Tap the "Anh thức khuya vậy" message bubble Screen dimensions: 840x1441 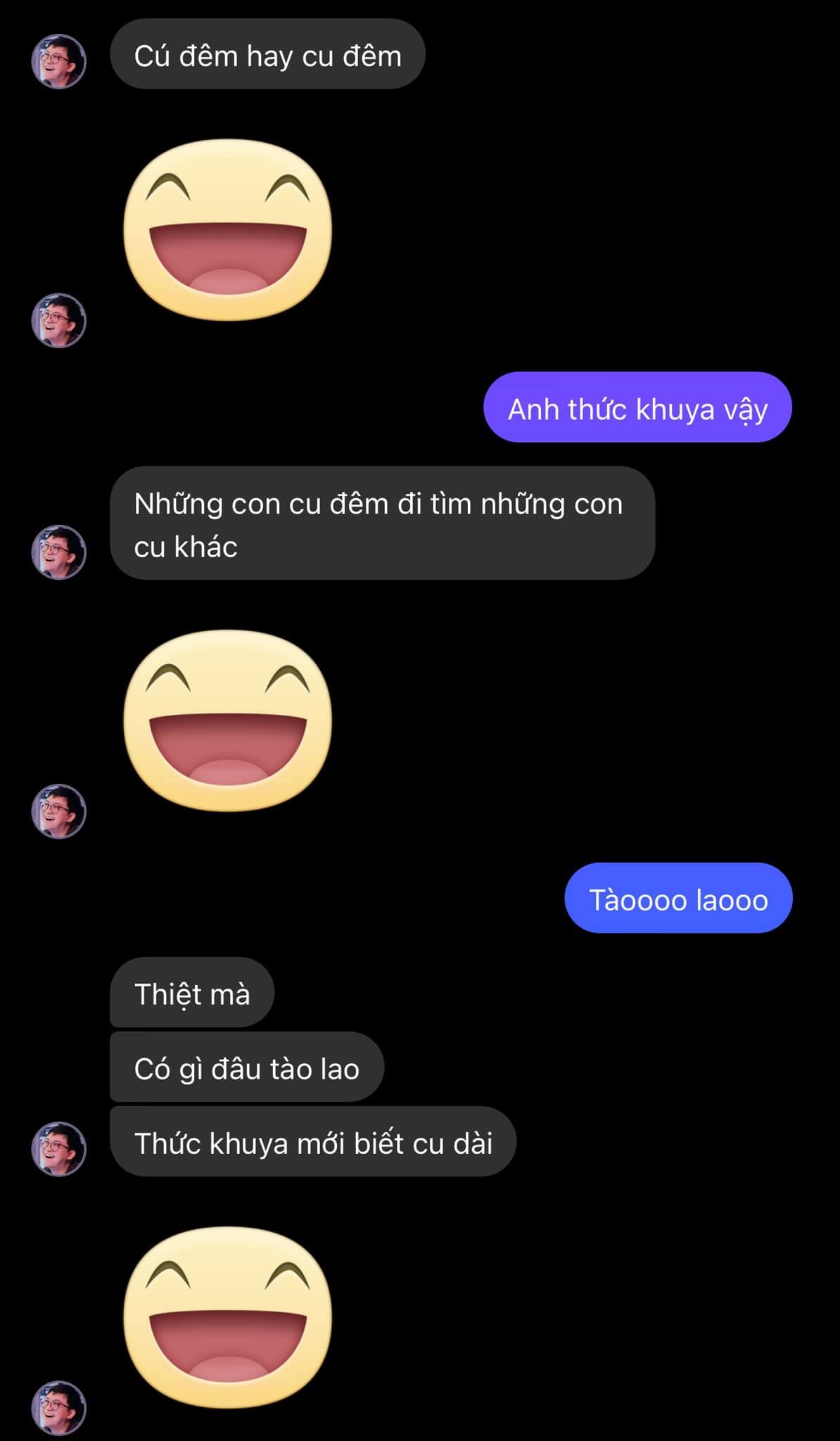[637, 407]
